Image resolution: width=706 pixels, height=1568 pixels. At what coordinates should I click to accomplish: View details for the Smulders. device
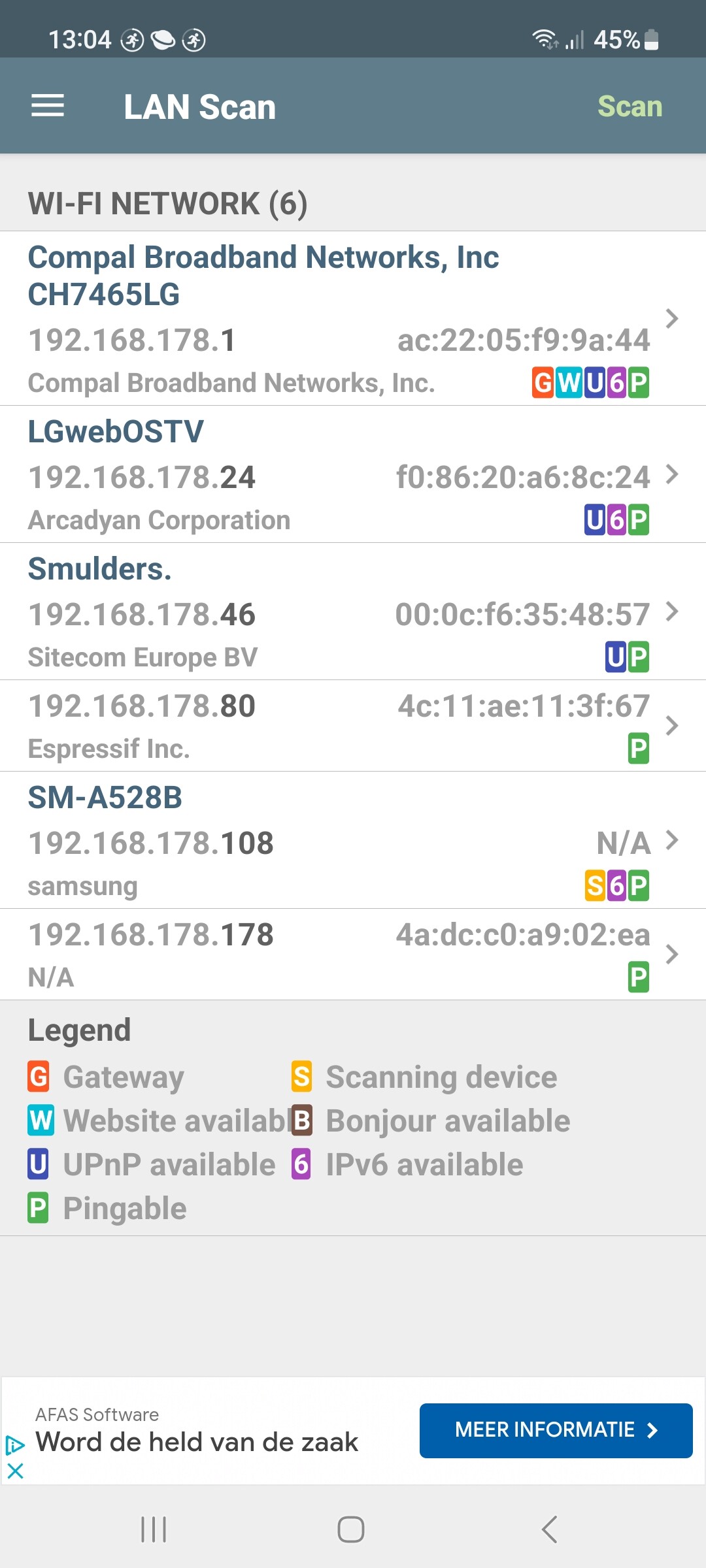point(353,612)
